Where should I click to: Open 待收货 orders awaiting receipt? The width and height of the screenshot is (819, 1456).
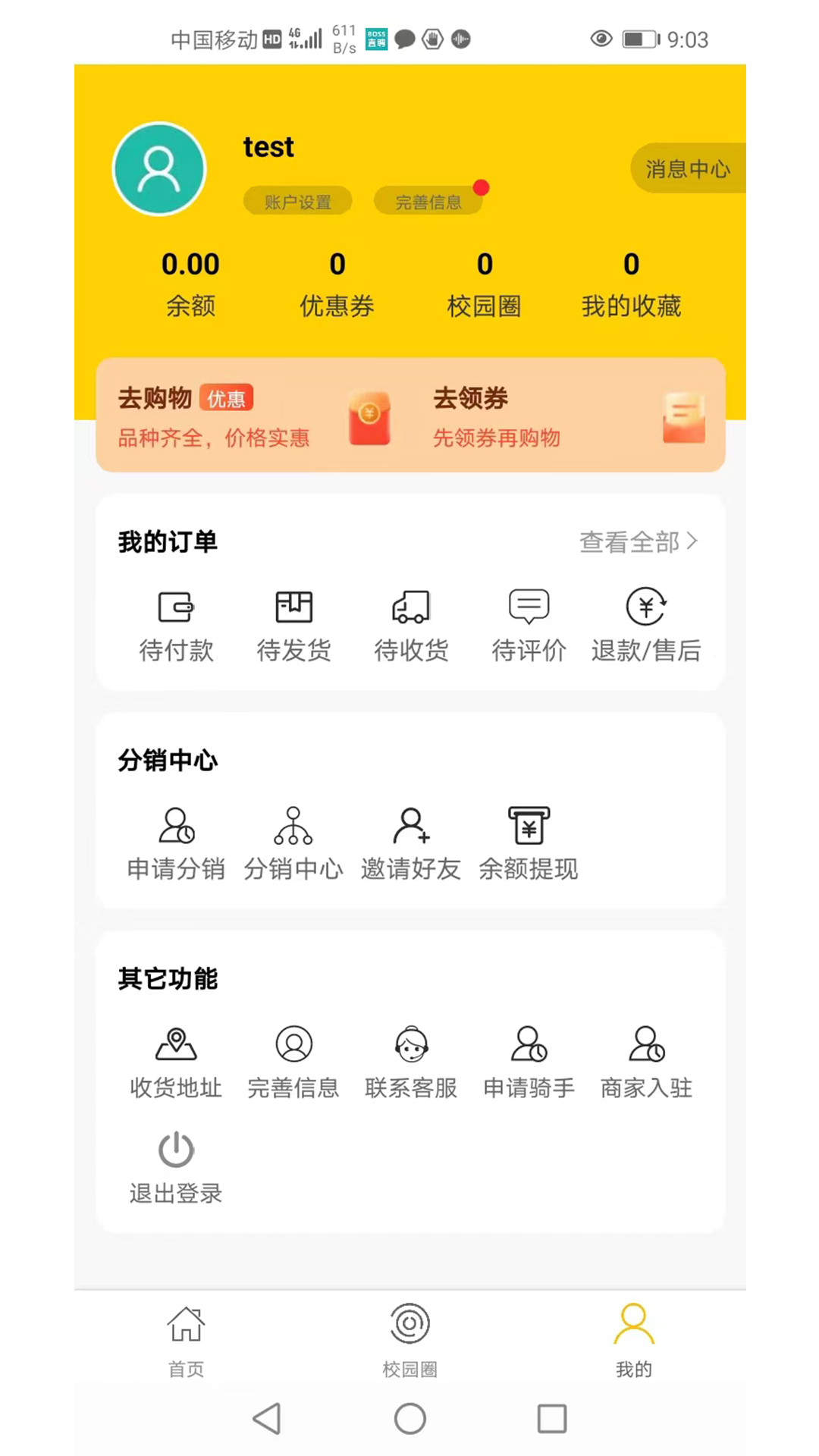click(411, 626)
